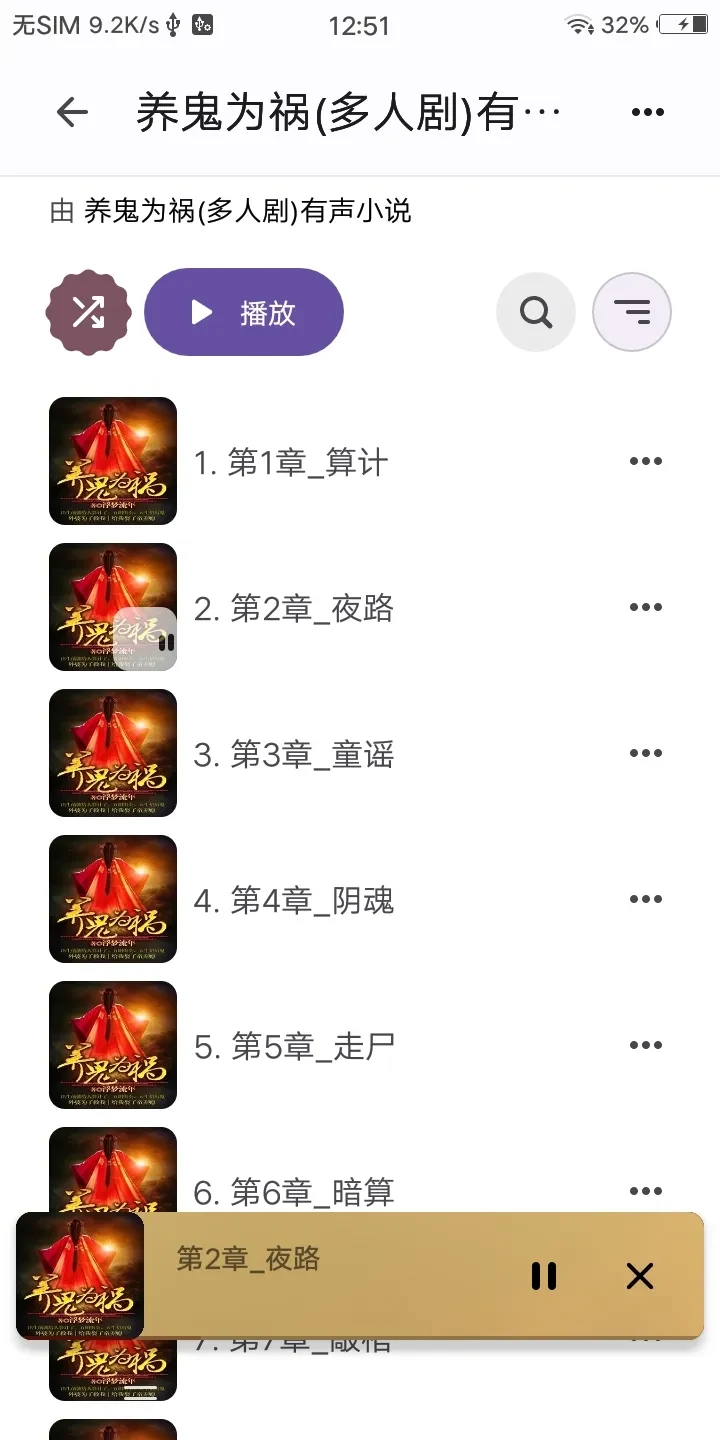The height and width of the screenshot is (1440, 720).
Task: Close the mini player bar
Action: tap(639, 1276)
